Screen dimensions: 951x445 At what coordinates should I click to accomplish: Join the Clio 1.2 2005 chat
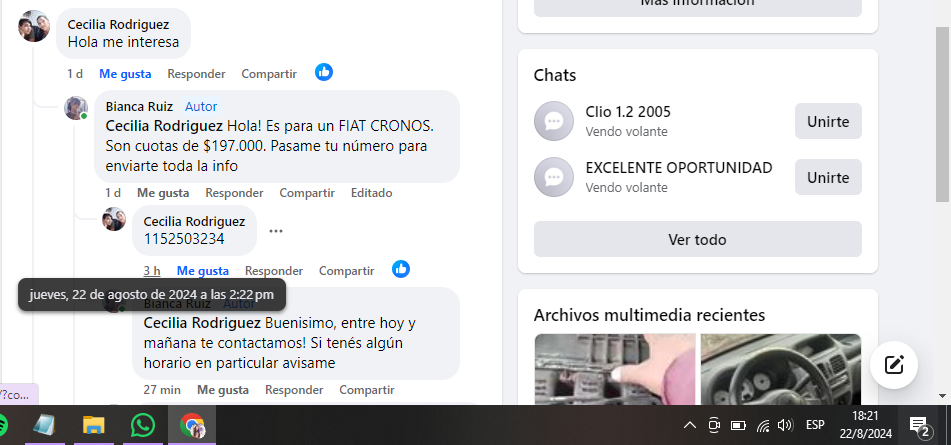tap(827, 121)
